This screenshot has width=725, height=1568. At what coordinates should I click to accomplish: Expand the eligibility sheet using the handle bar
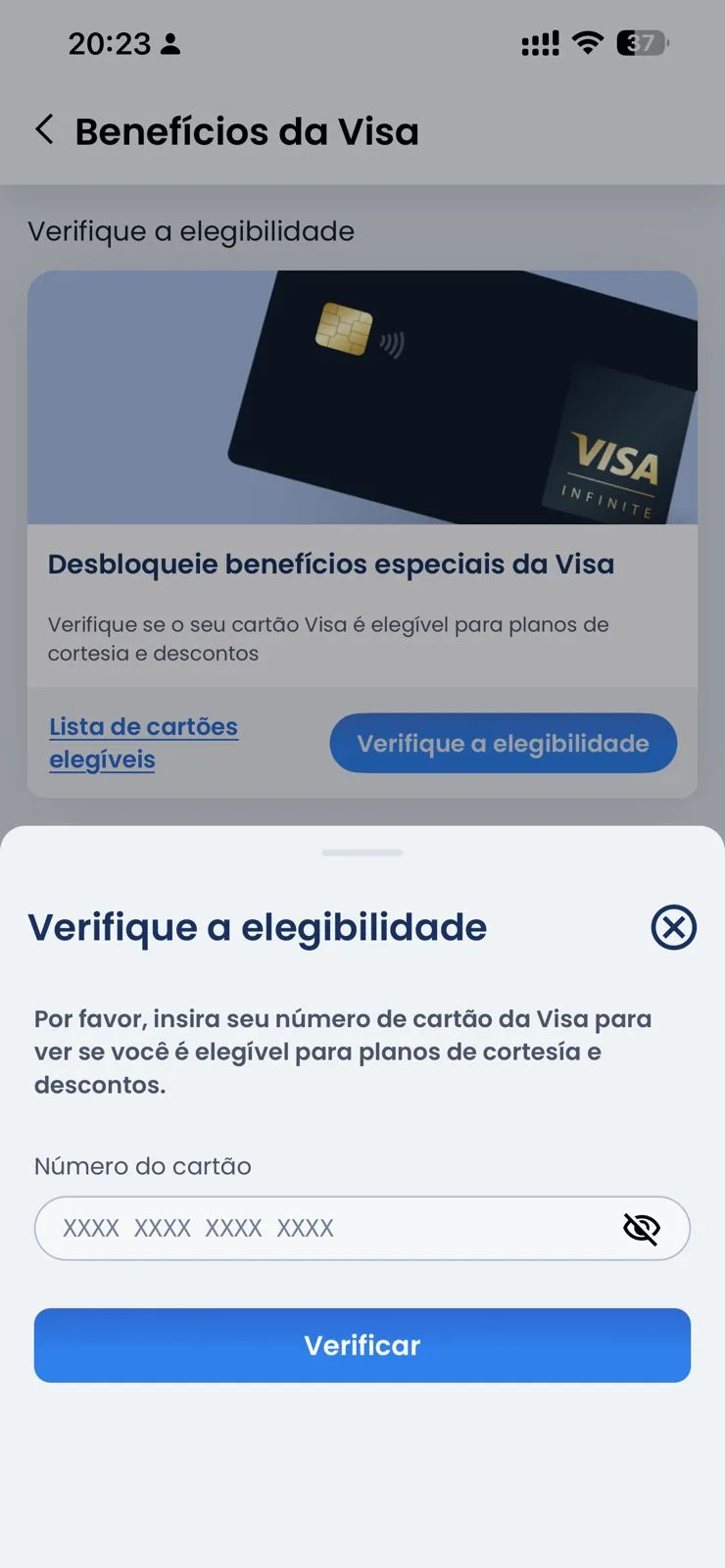point(362,852)
